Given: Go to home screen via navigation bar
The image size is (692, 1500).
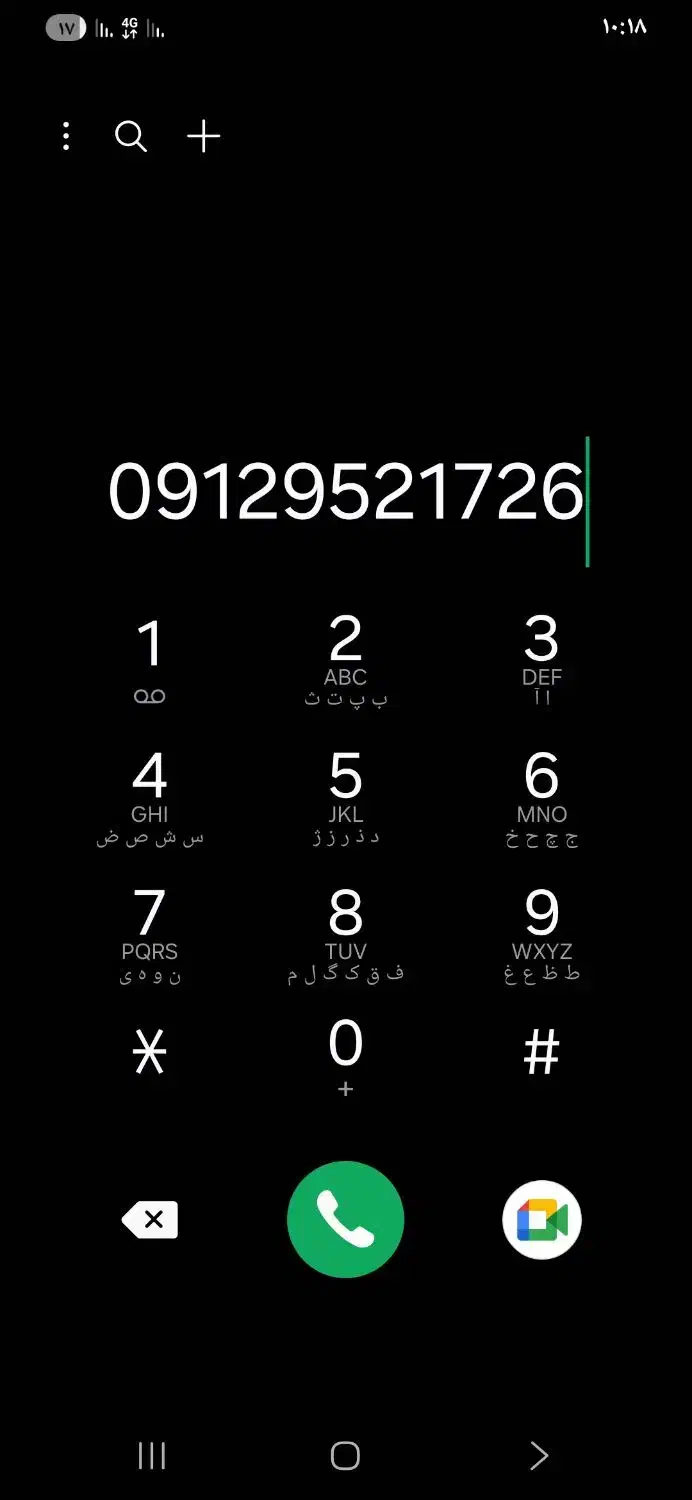Looking at the screenshot, I should 345,1456.
